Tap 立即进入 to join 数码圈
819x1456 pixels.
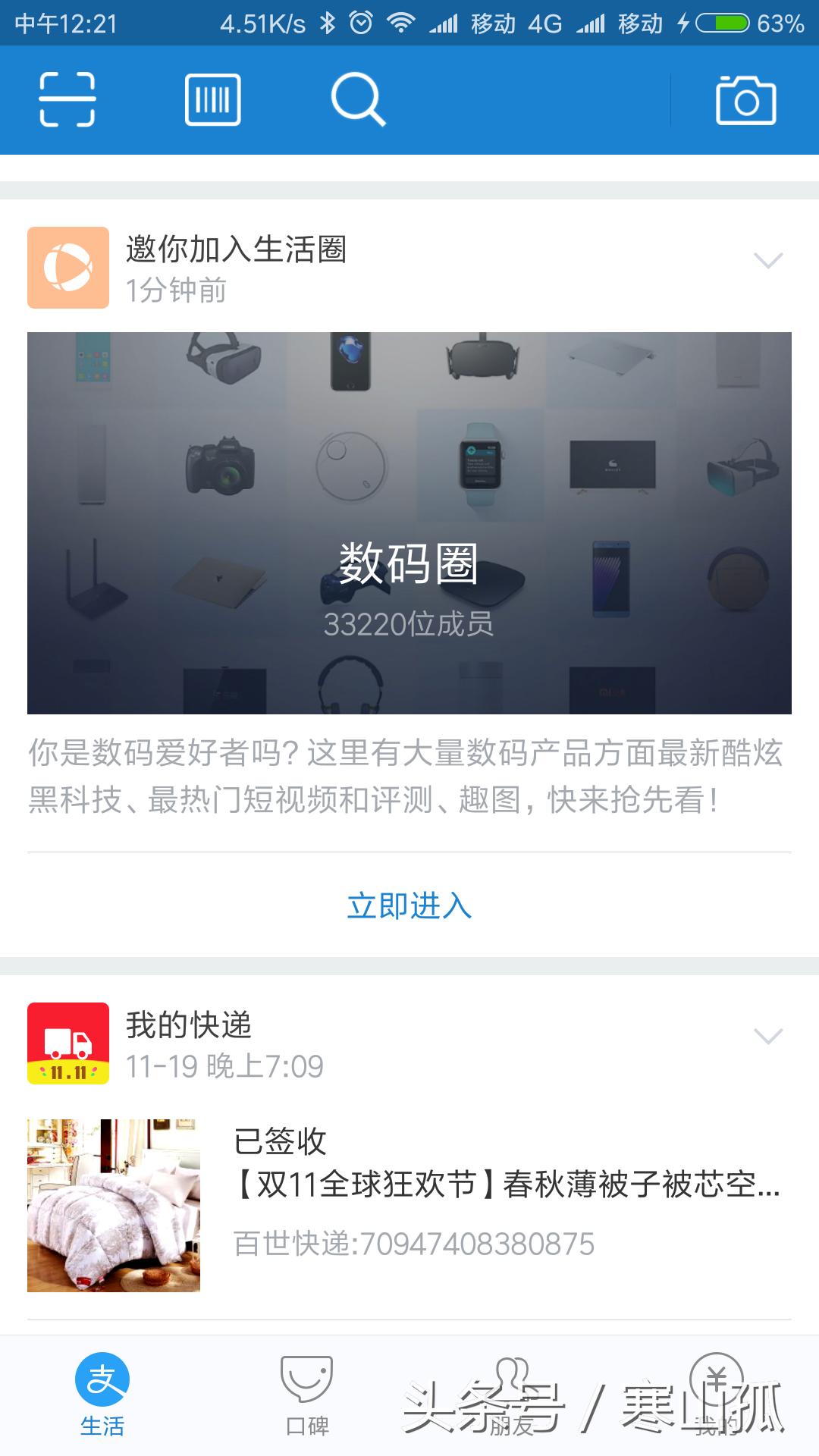tap(409, 908)
